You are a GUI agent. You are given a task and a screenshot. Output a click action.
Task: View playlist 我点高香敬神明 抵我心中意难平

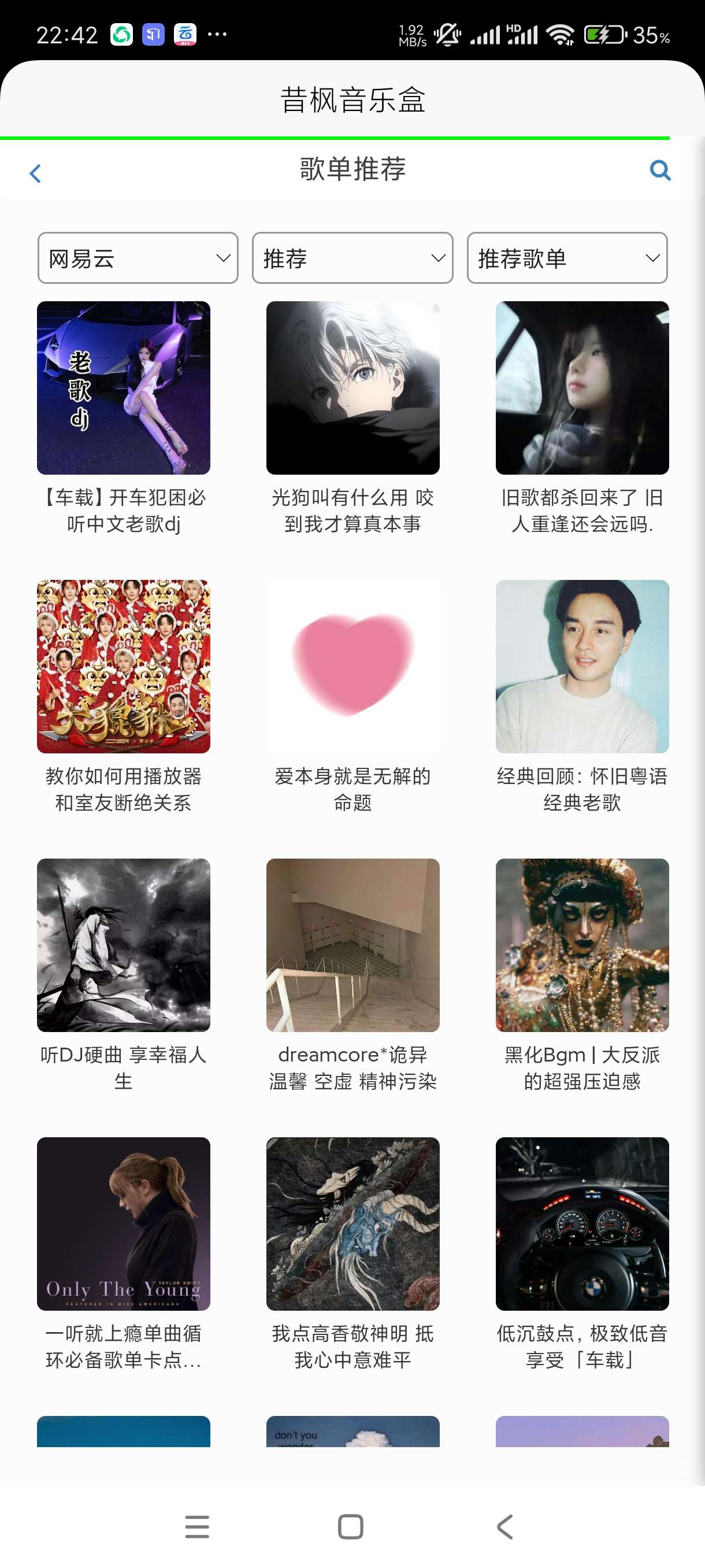[353, 1223]
